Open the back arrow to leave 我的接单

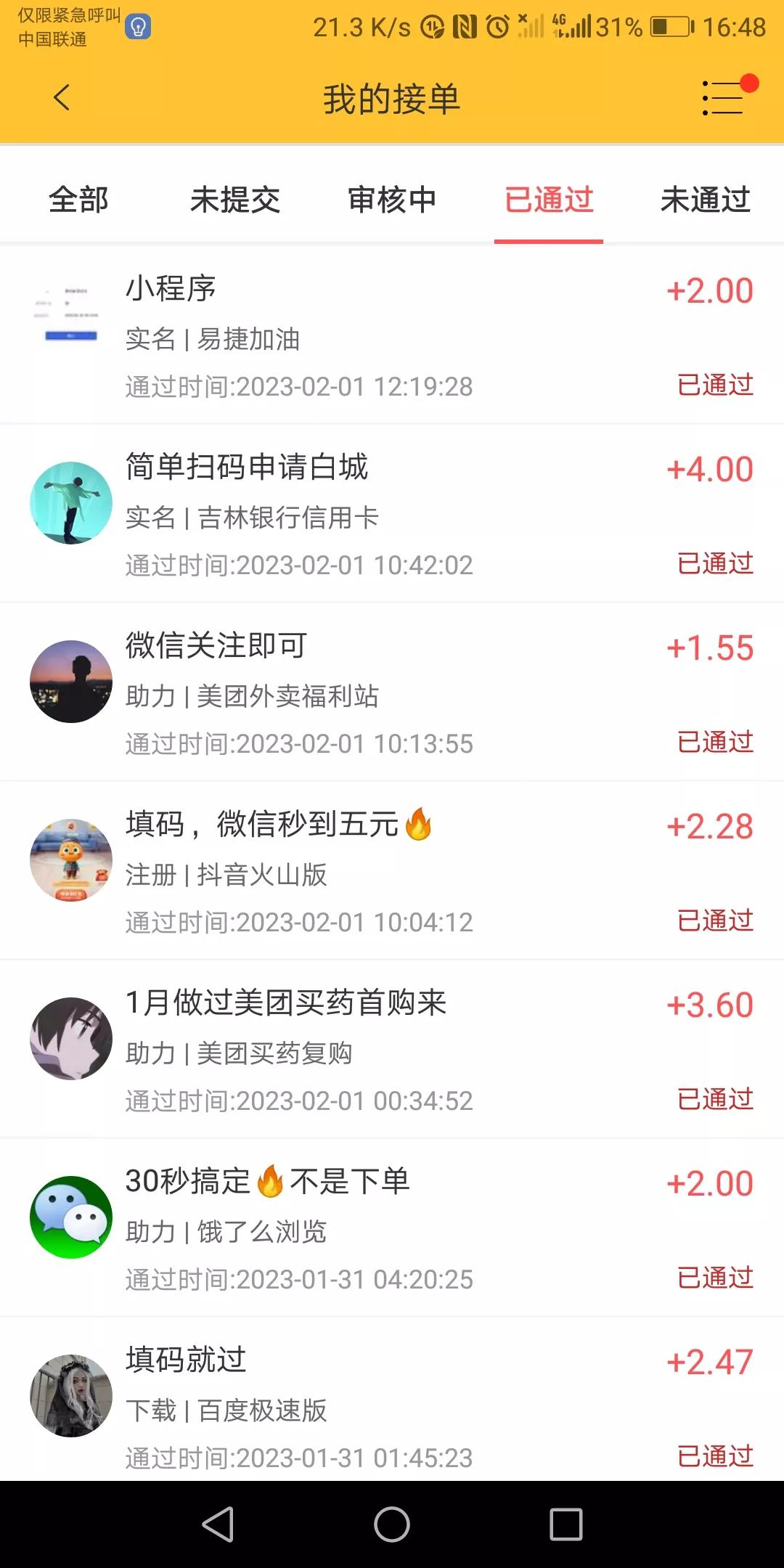point(61,99)
